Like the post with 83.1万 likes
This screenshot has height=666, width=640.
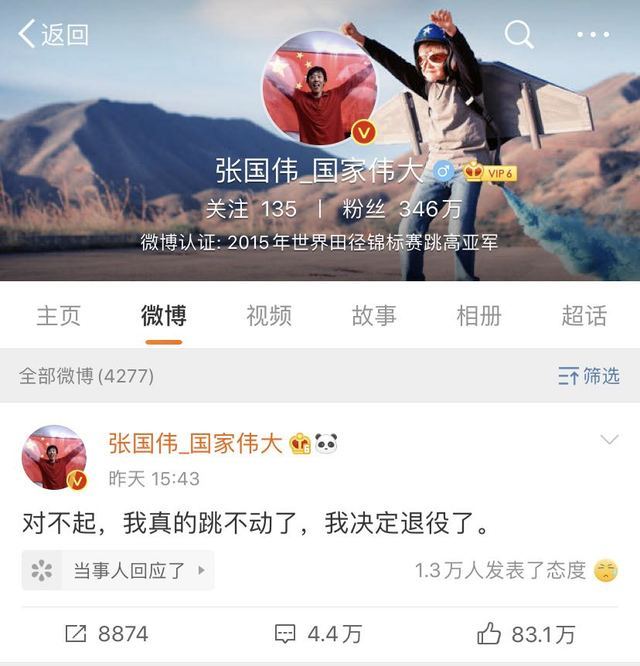point(526,633)
